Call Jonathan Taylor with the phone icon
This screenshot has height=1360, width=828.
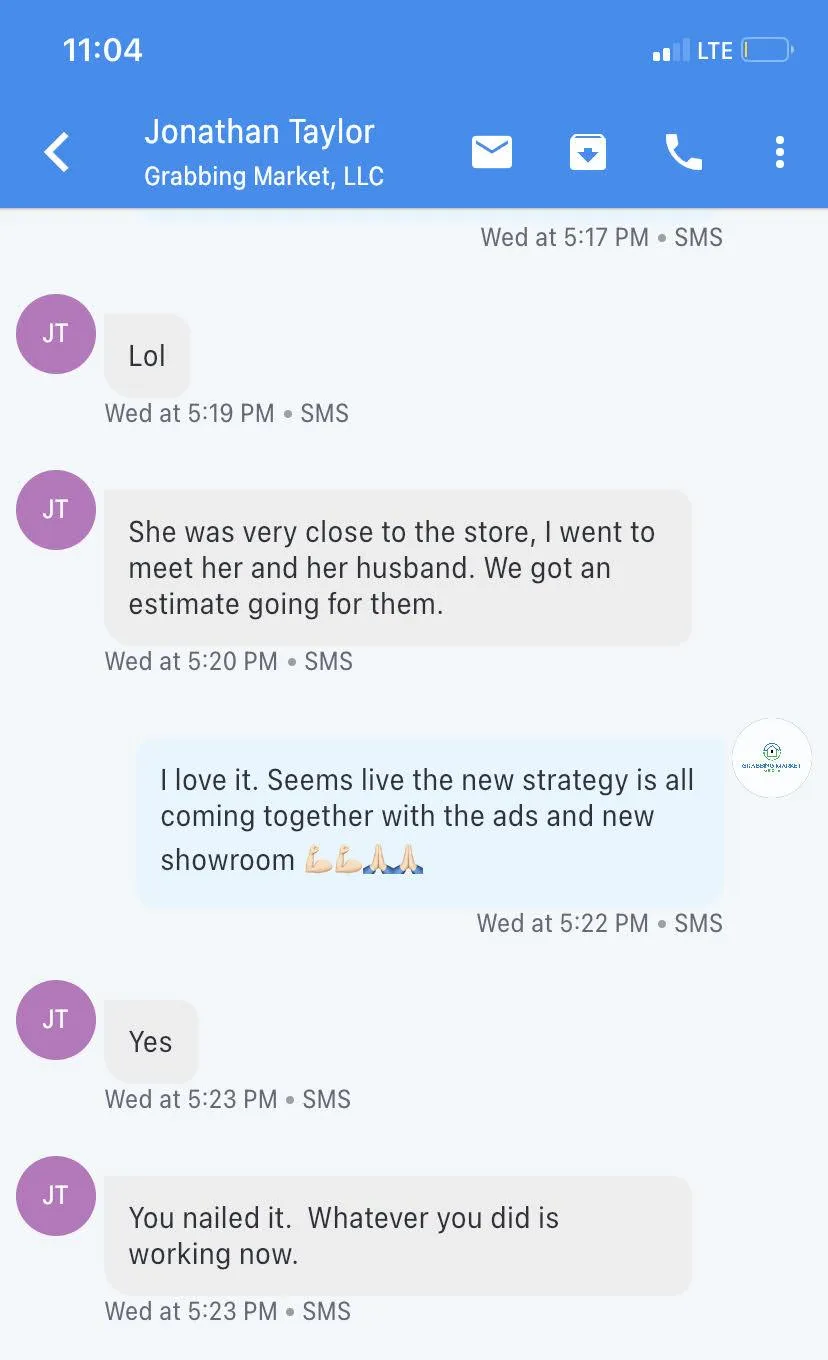pyautogui.click(x=684, y=152)
